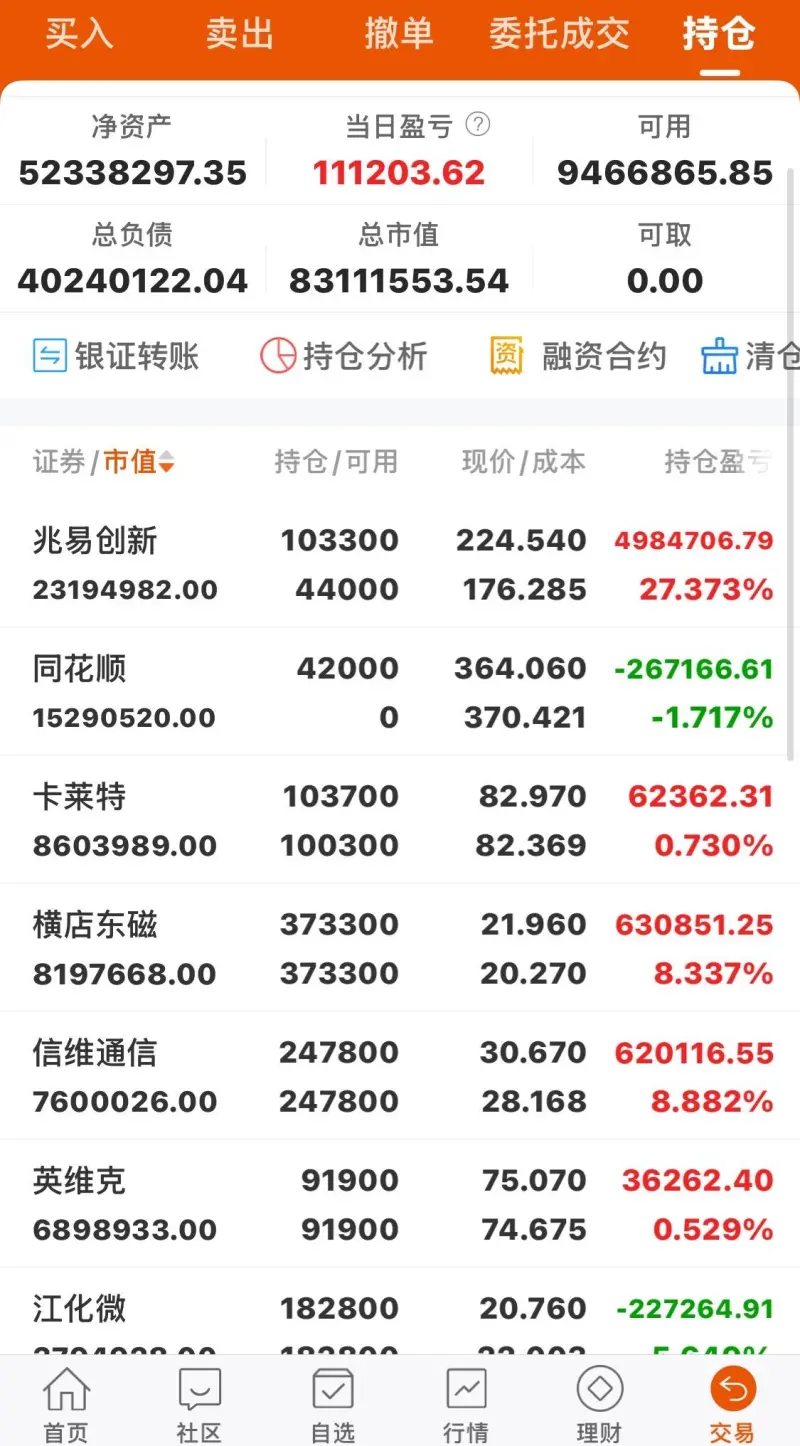Open the 委托成交 tab
Image resolution: width=800 pixels, height=1446 pixels.
coord(559,34)
